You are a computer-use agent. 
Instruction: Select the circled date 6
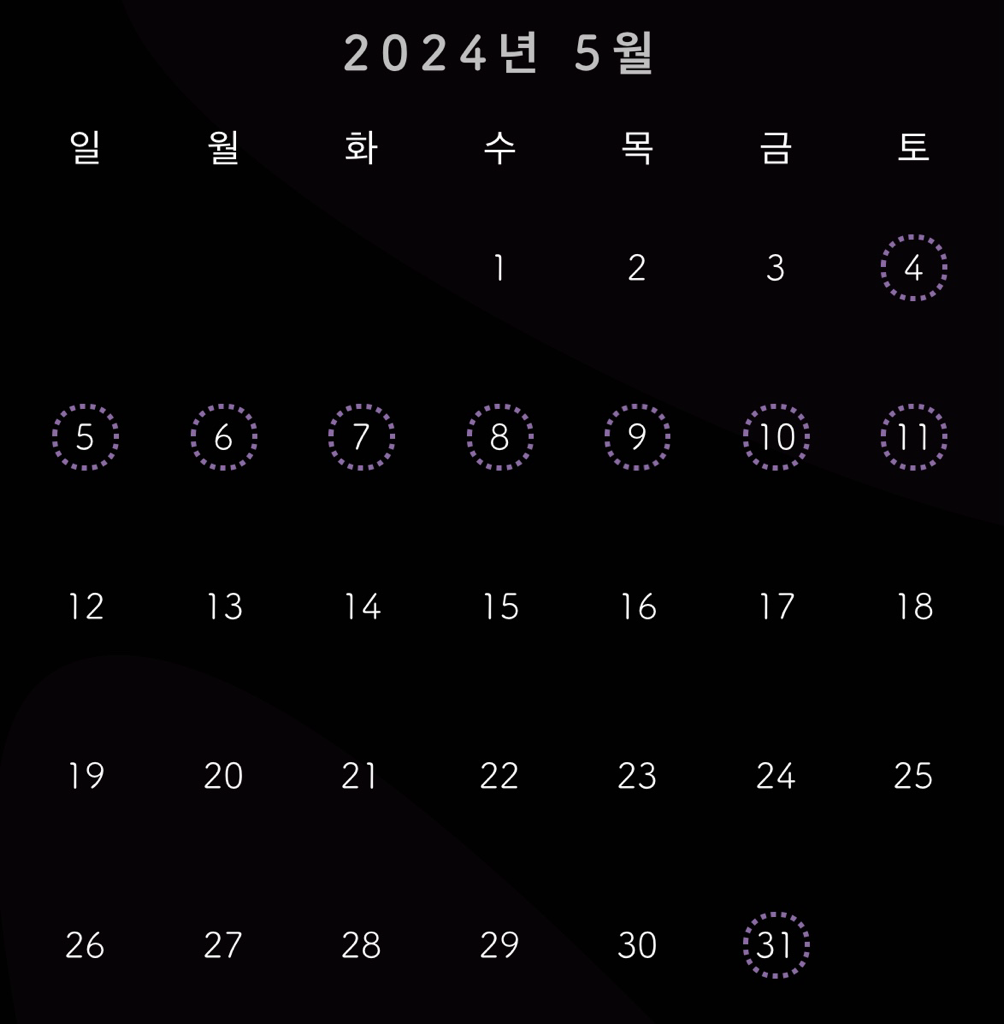pyautogui.click(x=223, y=437)
